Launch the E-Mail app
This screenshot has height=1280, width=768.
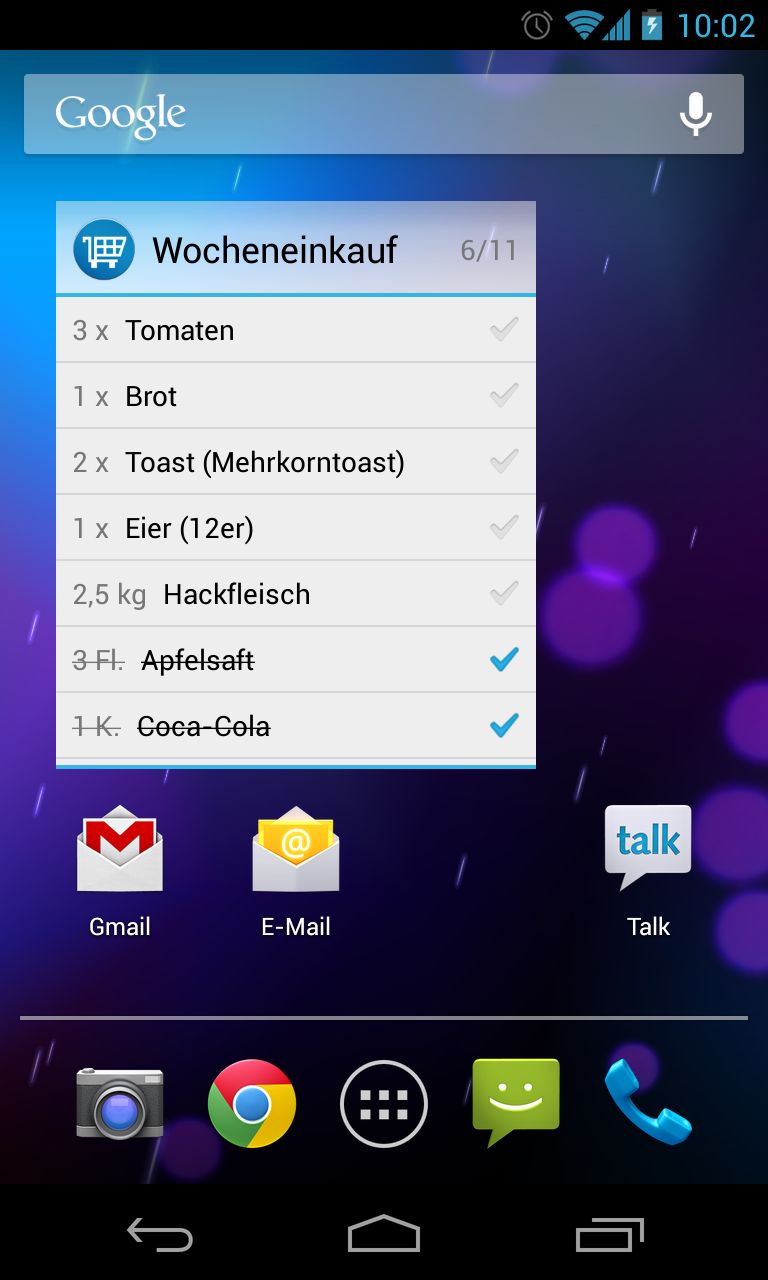point(296,870)
